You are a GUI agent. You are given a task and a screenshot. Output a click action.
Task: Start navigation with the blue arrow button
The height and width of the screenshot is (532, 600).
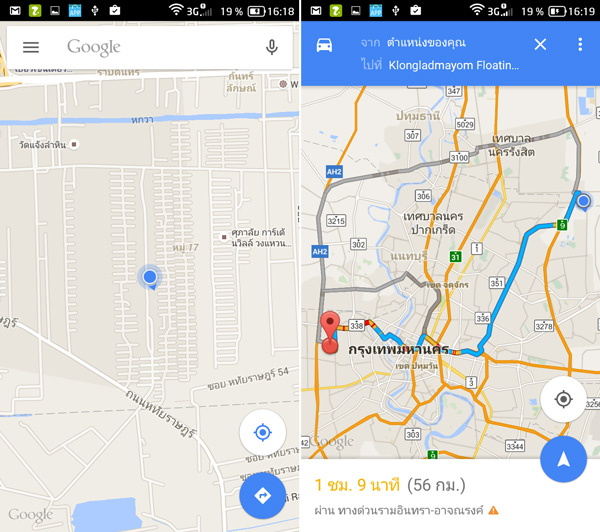click(563, 459)
